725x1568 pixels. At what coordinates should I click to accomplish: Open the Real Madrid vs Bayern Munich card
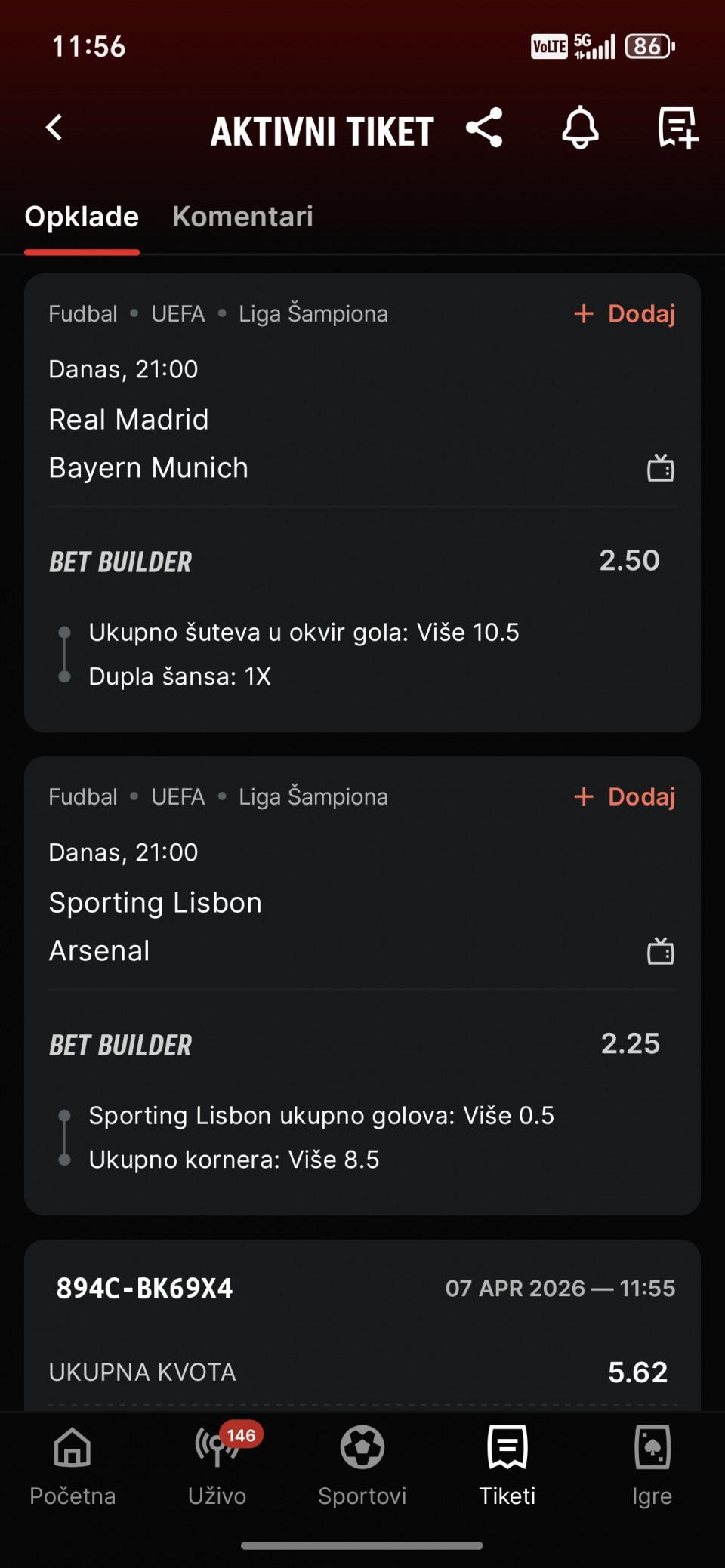pos(227,443)
